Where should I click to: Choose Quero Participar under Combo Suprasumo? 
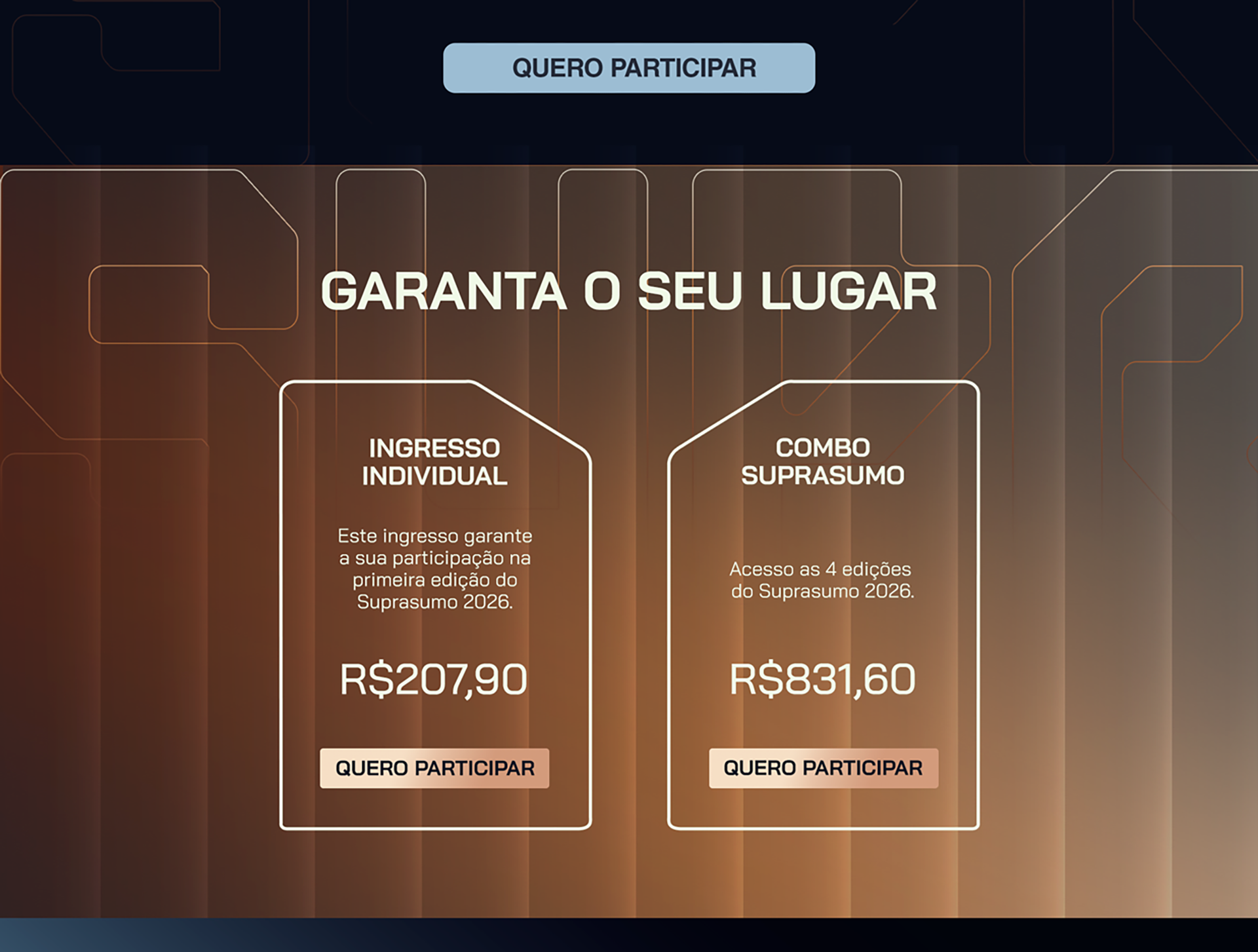[x=823, y=768]
